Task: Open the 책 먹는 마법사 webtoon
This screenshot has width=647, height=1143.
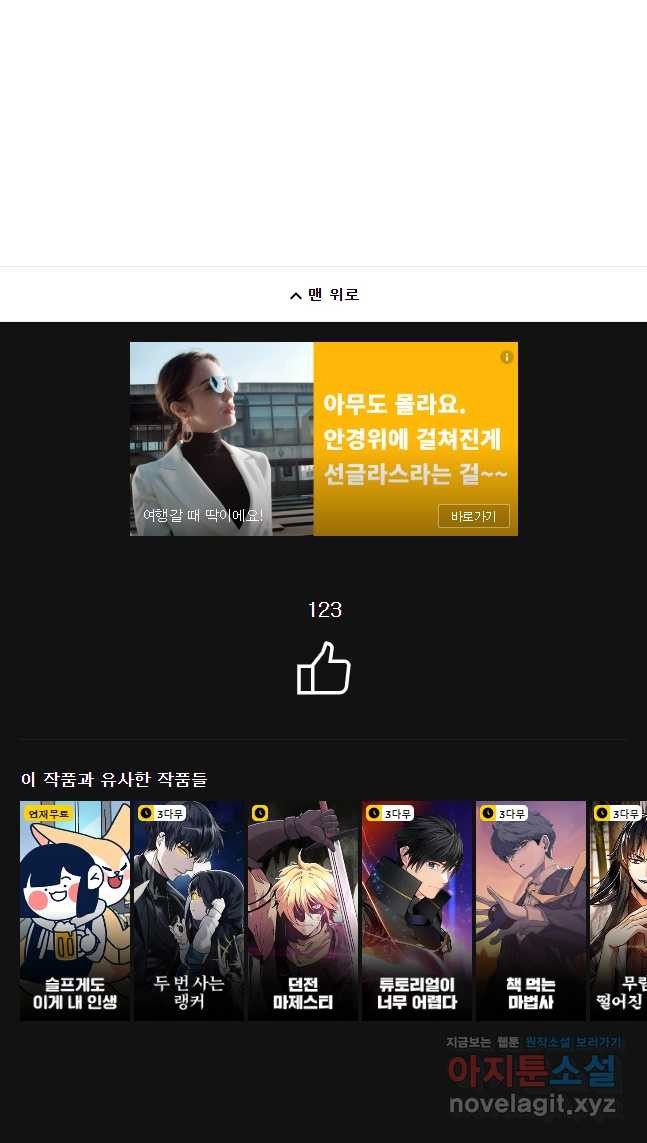Action: coord(531,910)
